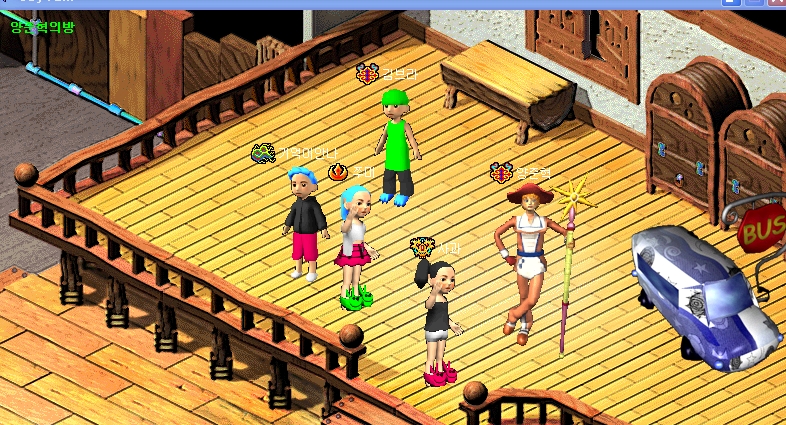Tap the blue-haired avatar in black jacket

[306, 222]
